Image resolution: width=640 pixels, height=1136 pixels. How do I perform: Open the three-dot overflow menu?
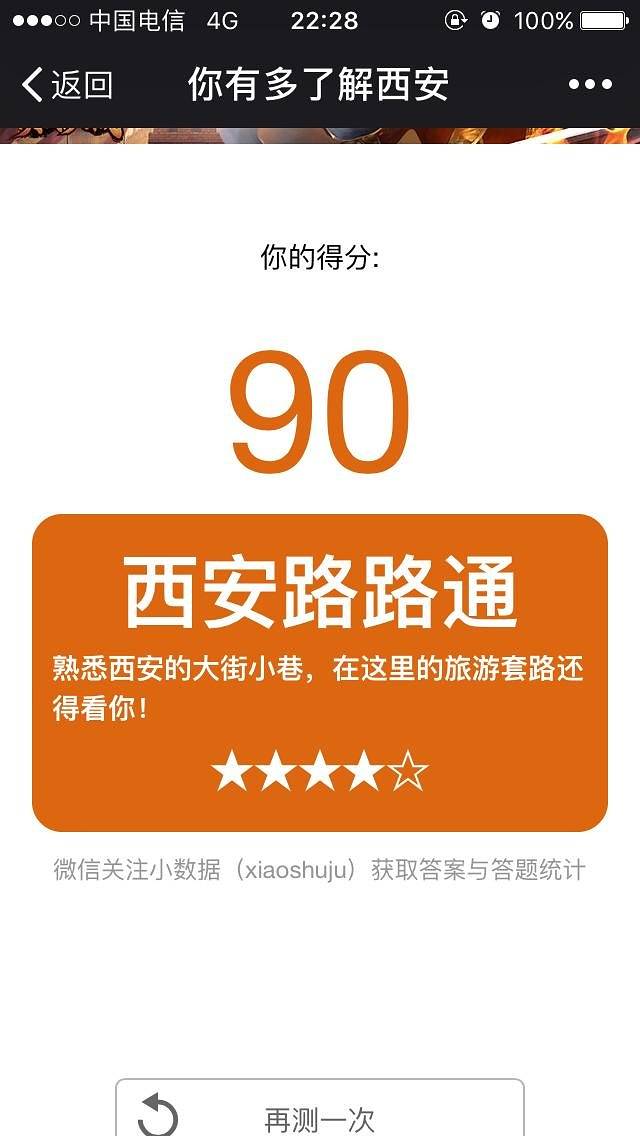pyautogui.click(x=590, y=85)
